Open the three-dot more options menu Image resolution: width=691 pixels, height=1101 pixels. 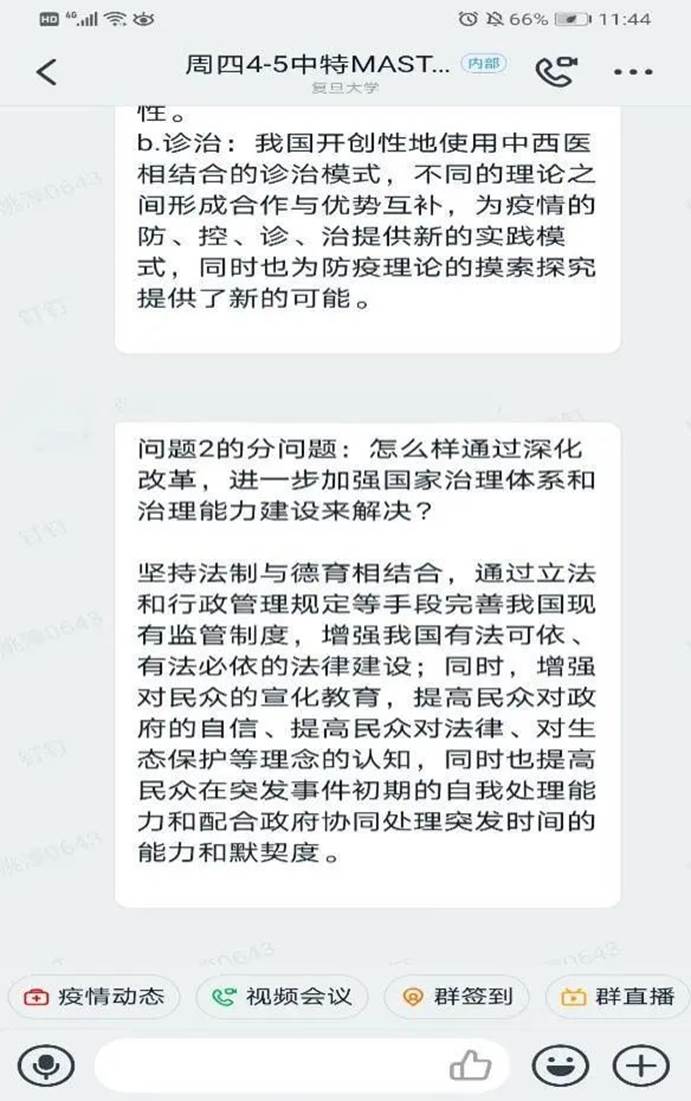[x=633, y=71]
